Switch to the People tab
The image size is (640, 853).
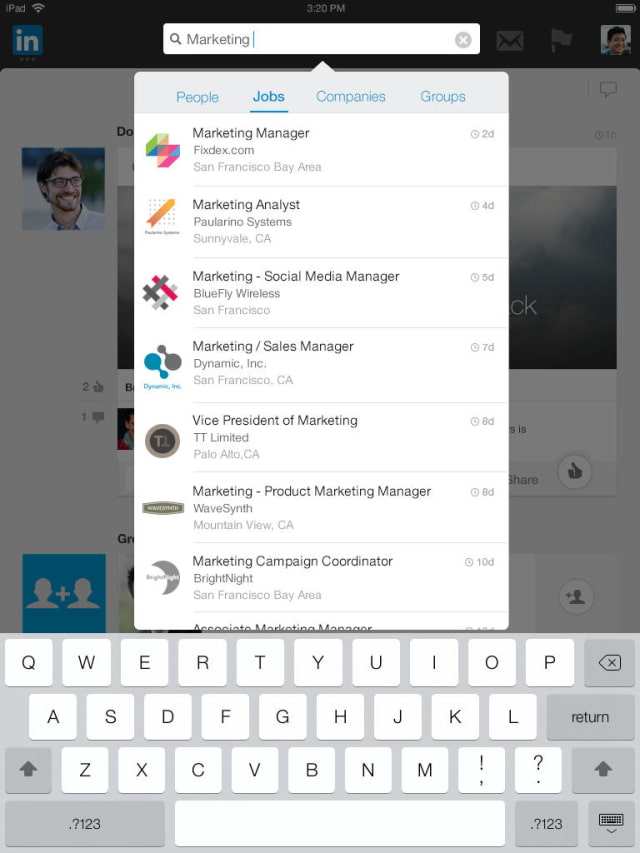[197, 97]
